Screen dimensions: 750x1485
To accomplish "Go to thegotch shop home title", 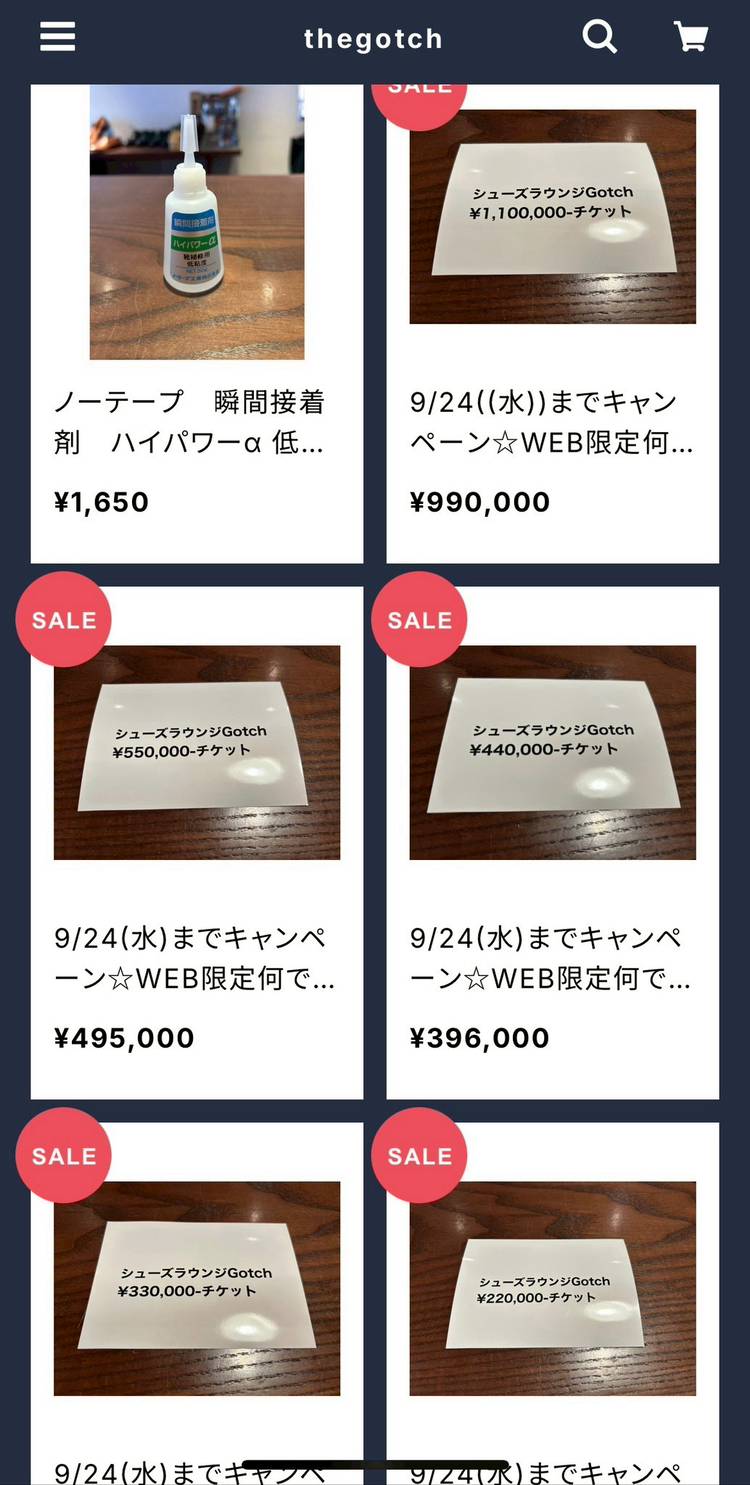I will pos(373,39).
